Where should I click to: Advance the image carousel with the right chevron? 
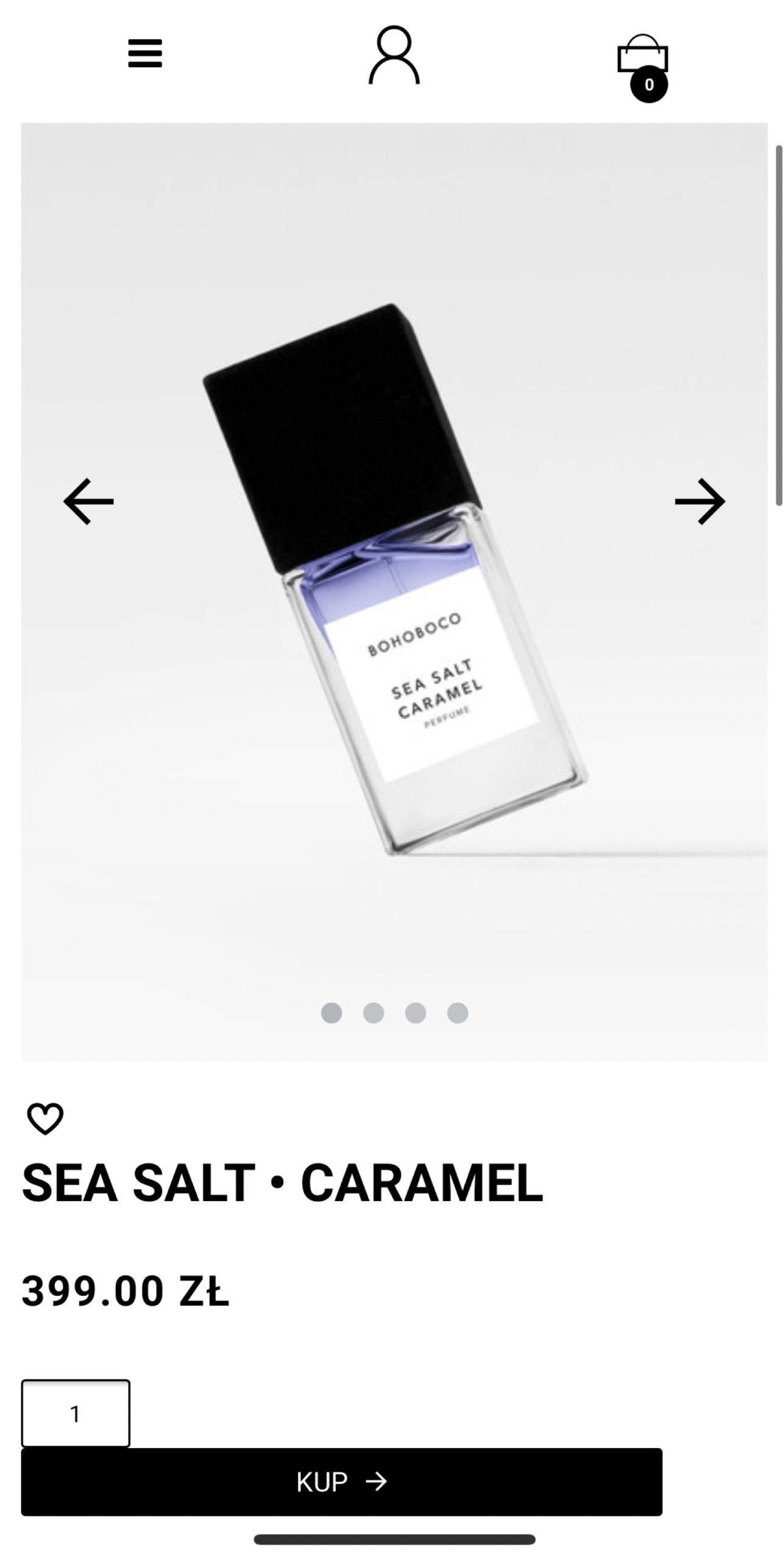699,501
